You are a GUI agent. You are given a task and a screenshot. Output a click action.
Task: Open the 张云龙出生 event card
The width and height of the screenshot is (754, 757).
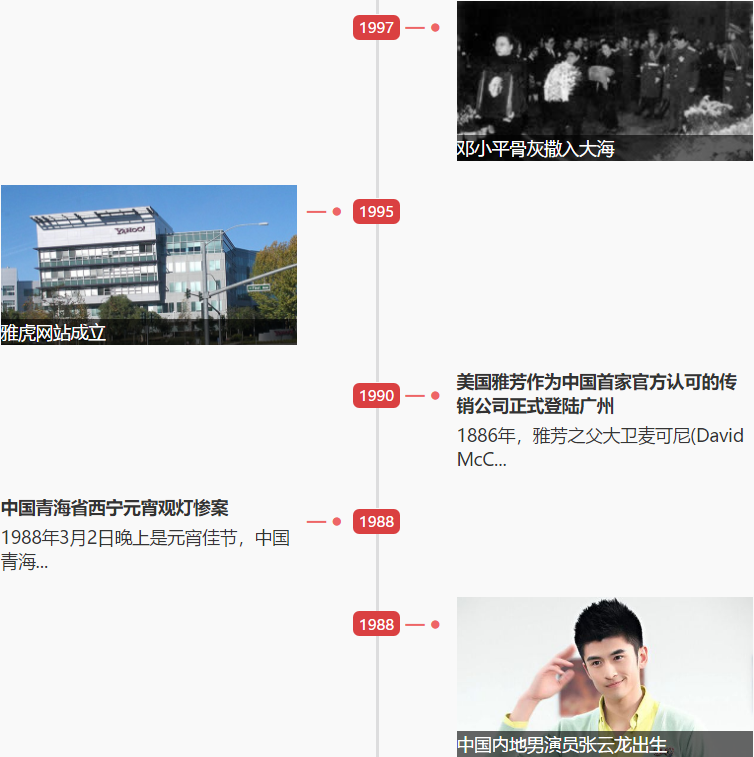point(604,677)
